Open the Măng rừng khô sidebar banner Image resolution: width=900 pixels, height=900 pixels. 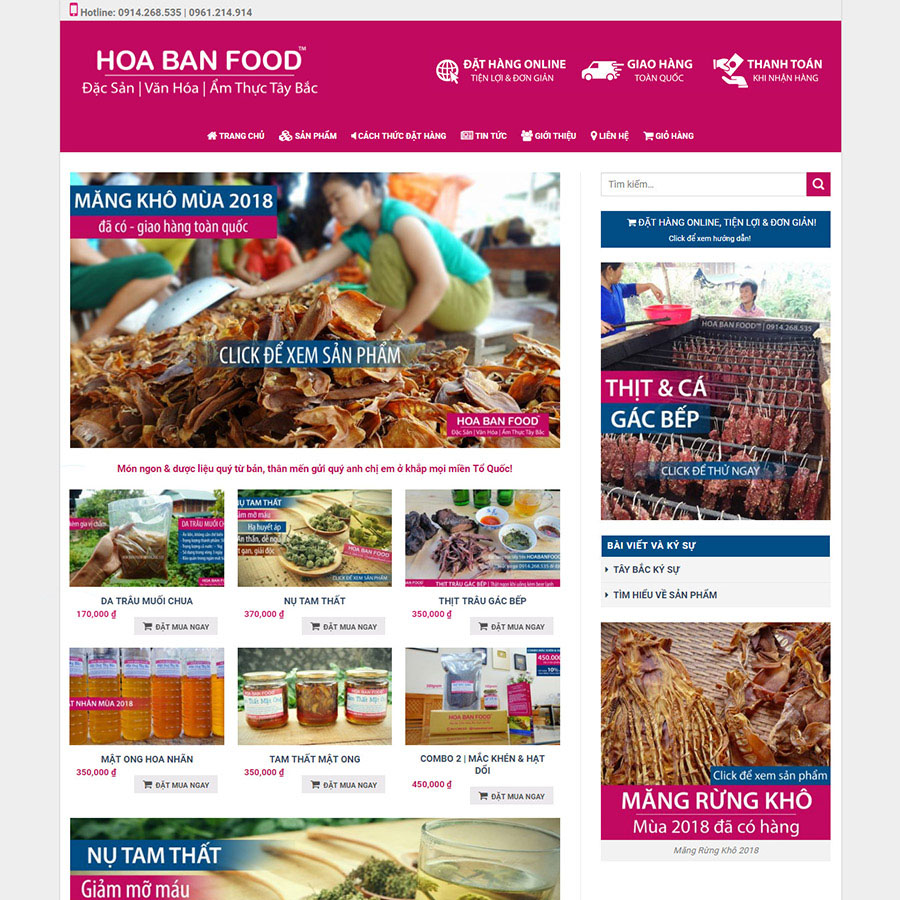coord(715,731)
